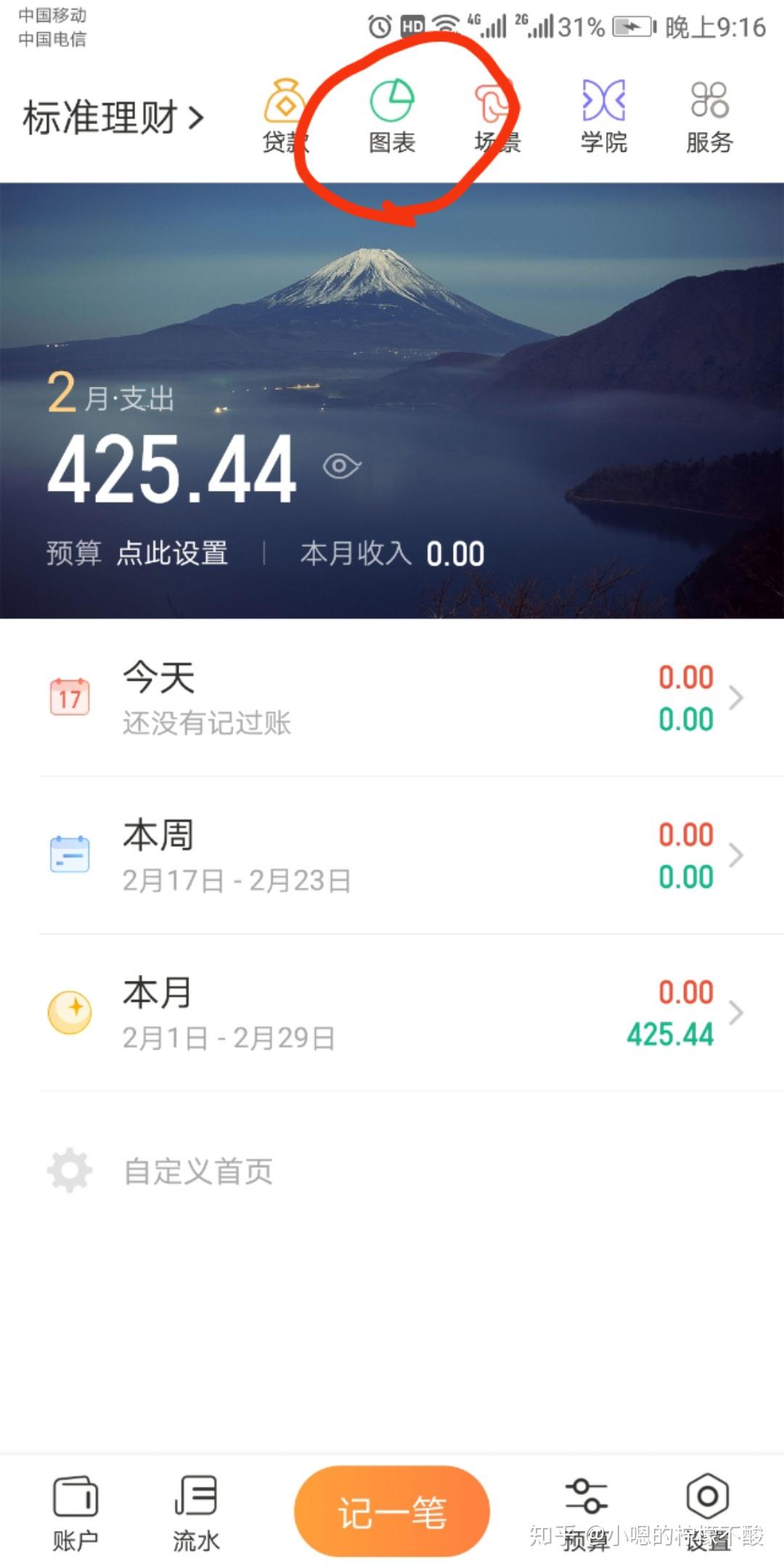This screenshot has width=784, height=1568.
Task: Open the 学院 academy section
Action: point(603,116)
